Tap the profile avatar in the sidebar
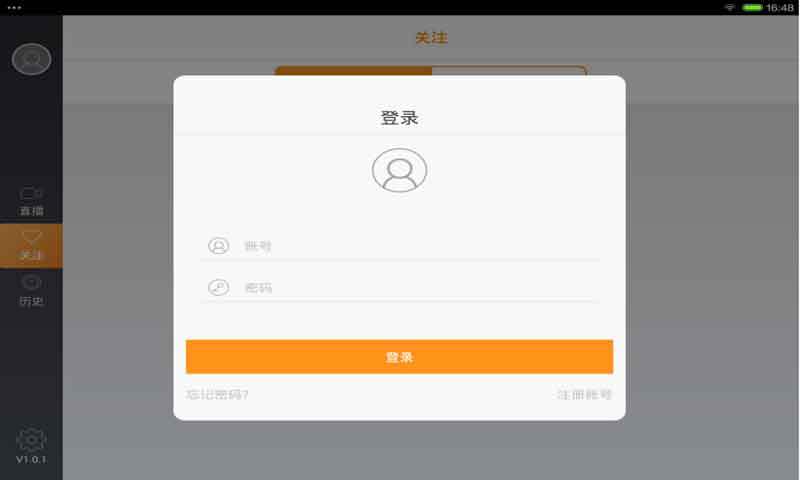This screenshot has width=800, height=480. point(31,59)
